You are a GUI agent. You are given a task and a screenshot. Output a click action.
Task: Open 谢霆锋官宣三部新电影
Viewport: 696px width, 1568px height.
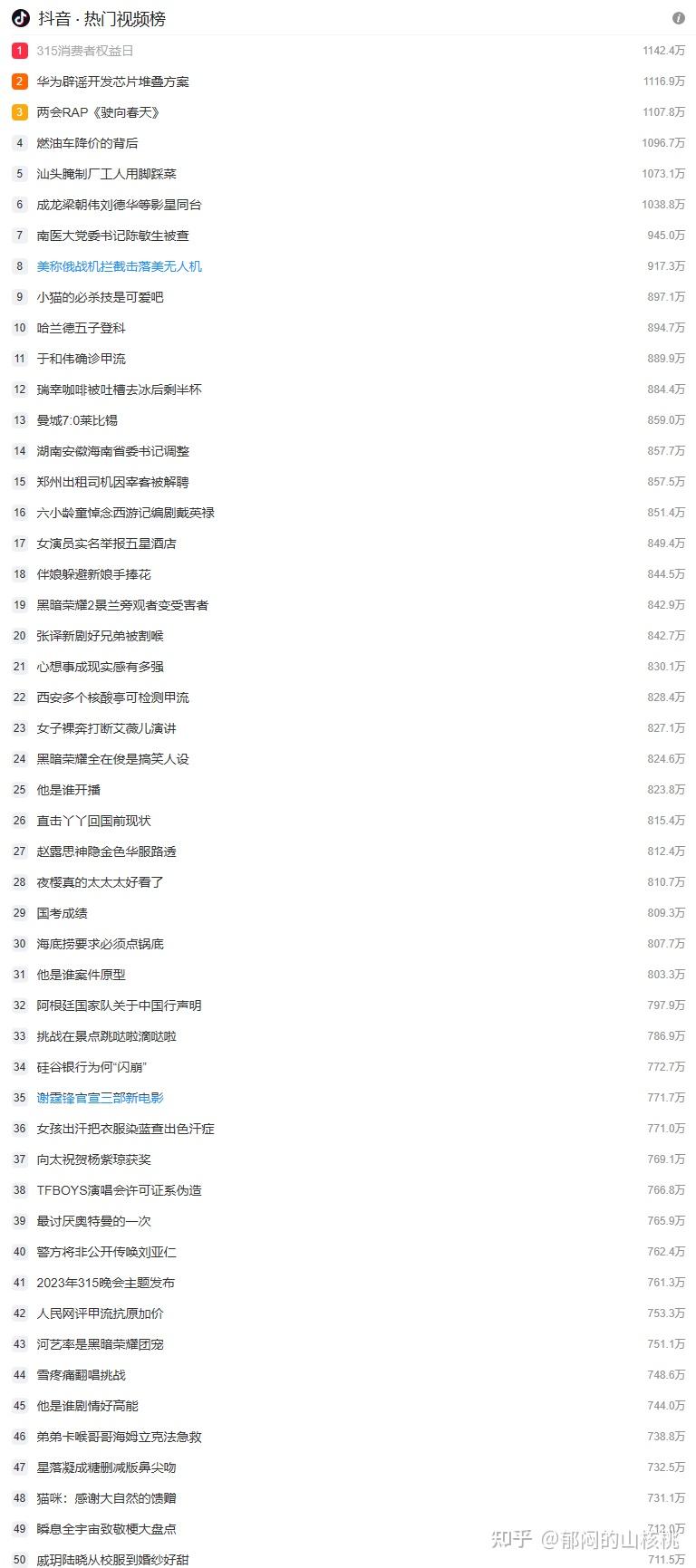coord(100,1098)
